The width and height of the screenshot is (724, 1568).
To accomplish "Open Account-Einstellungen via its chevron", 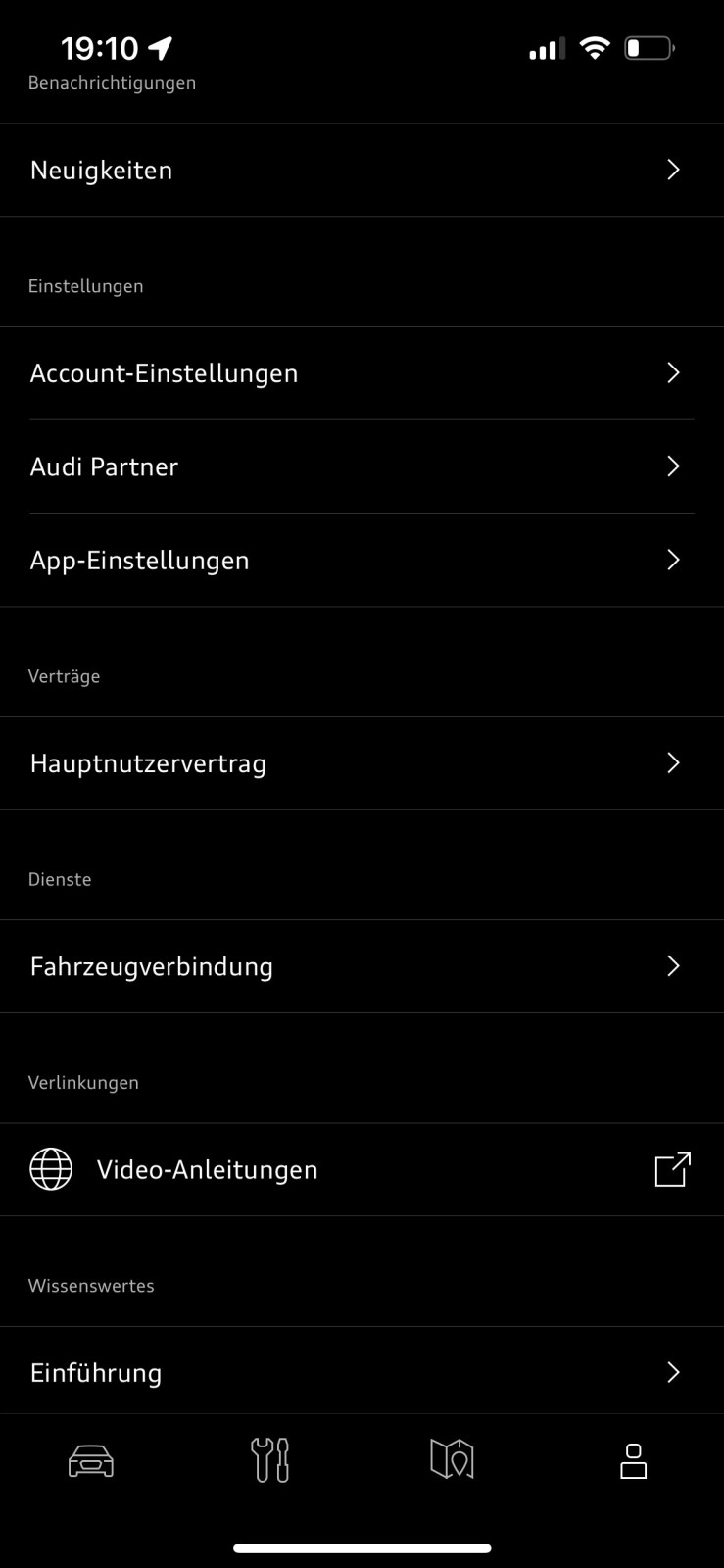I will pyautogui.click(x=673, y=373).
